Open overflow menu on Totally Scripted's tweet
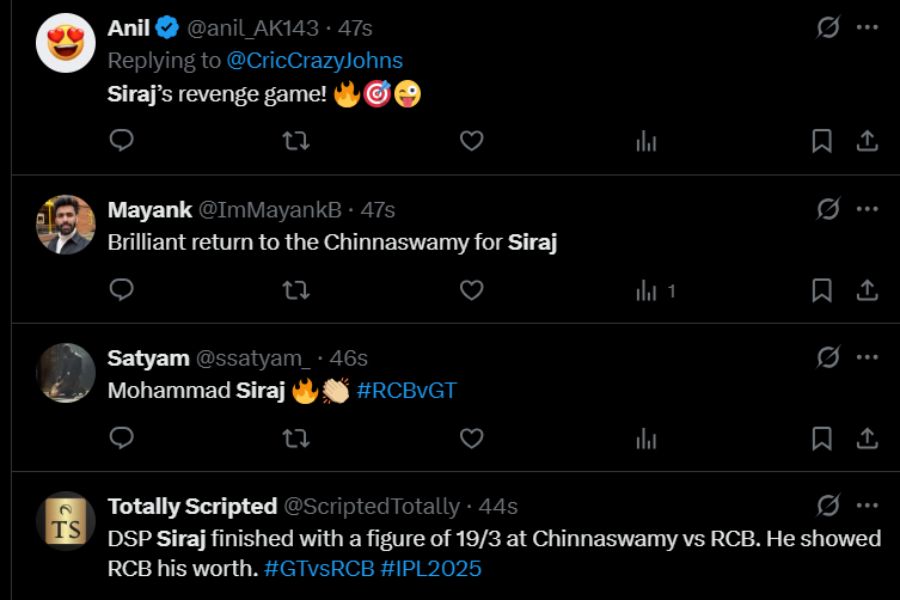The image size is (900, 600). click(867, 505)
